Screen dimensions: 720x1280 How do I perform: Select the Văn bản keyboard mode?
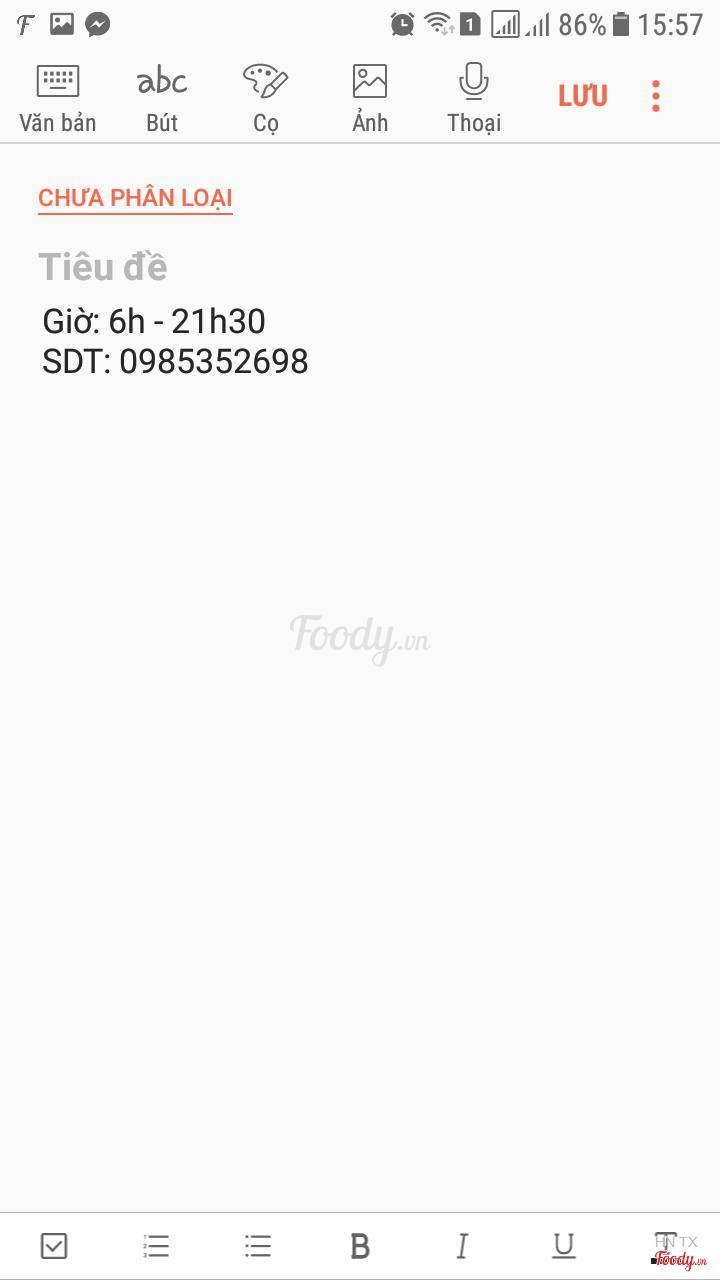(x=58, y=98)
